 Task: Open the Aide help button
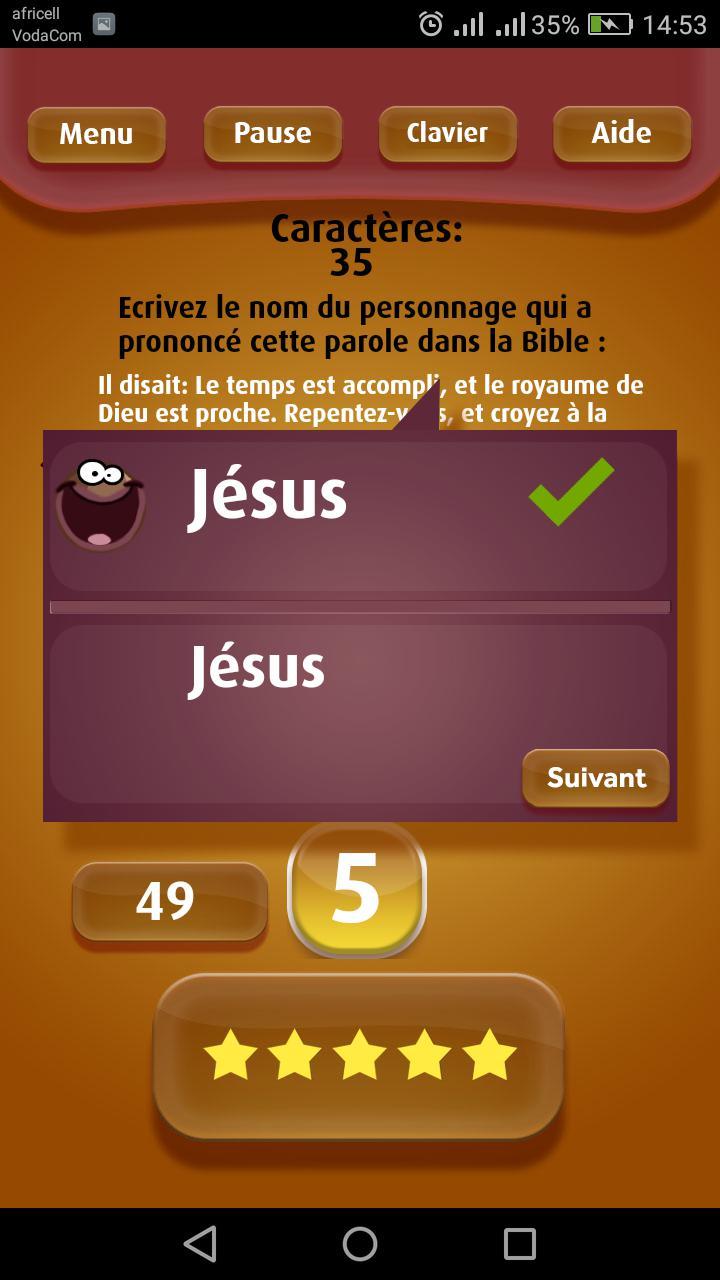pyautogui.click(x=621, y=133)
